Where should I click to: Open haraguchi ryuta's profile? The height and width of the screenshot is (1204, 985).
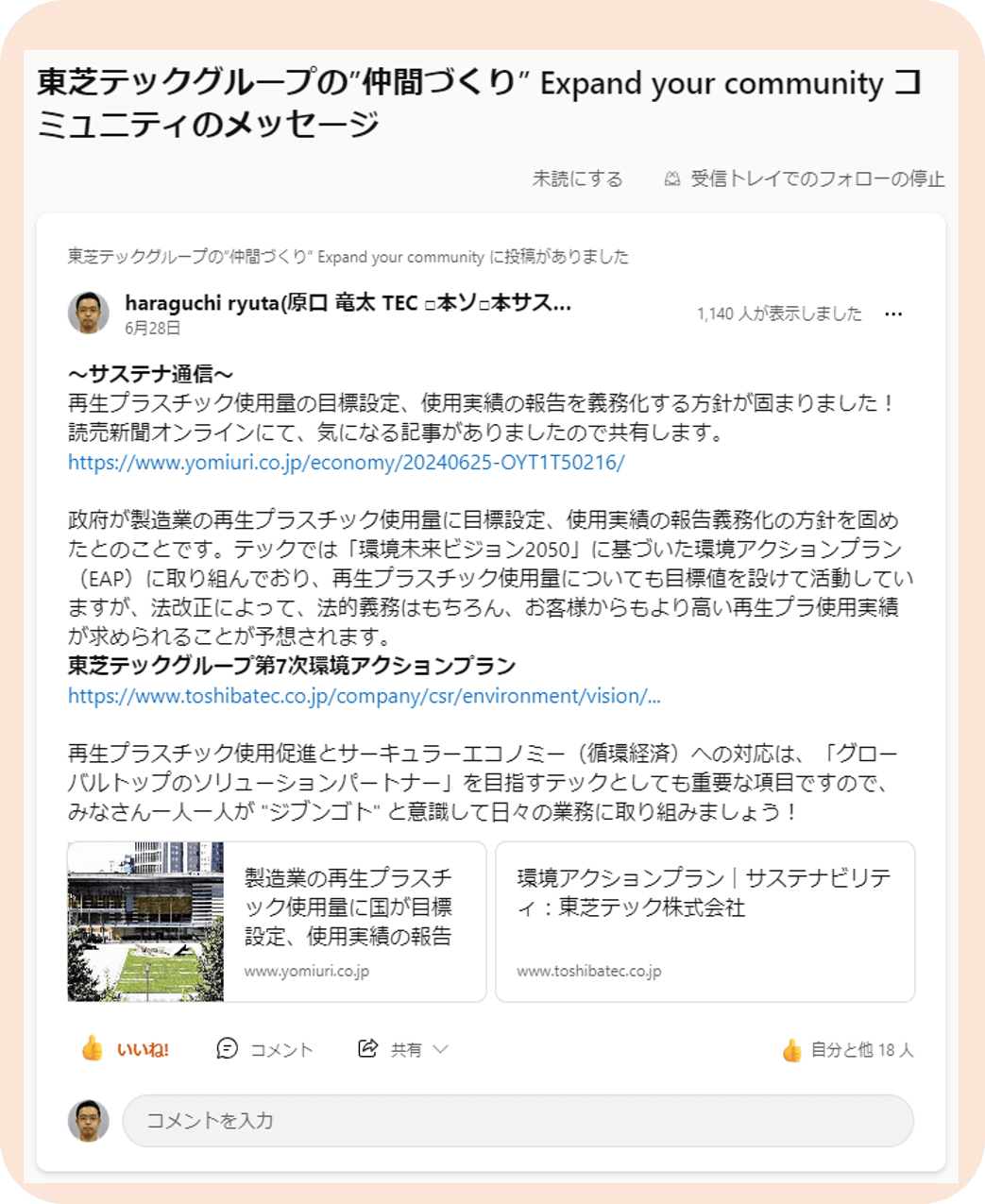[348, 303]
